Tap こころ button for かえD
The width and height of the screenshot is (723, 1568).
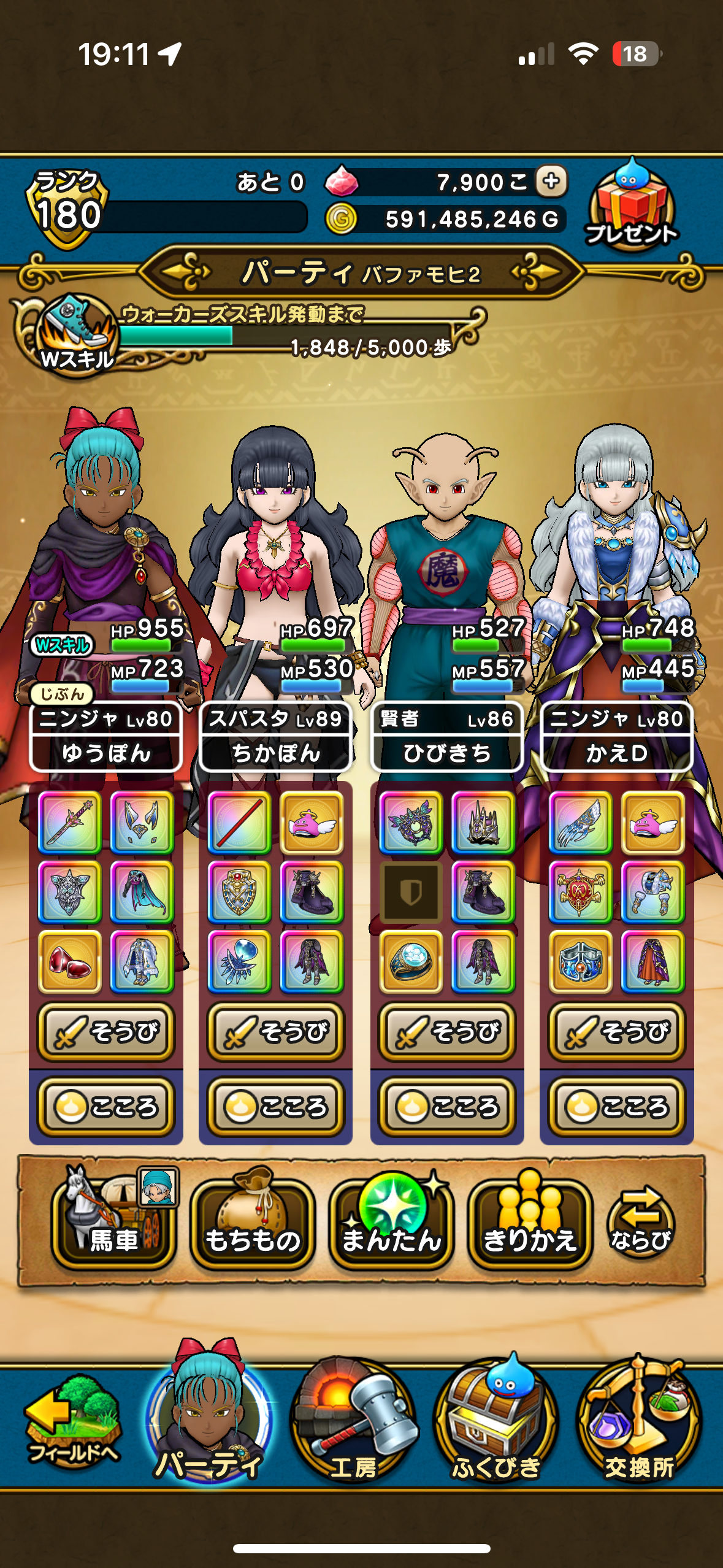coord(617,1107)
